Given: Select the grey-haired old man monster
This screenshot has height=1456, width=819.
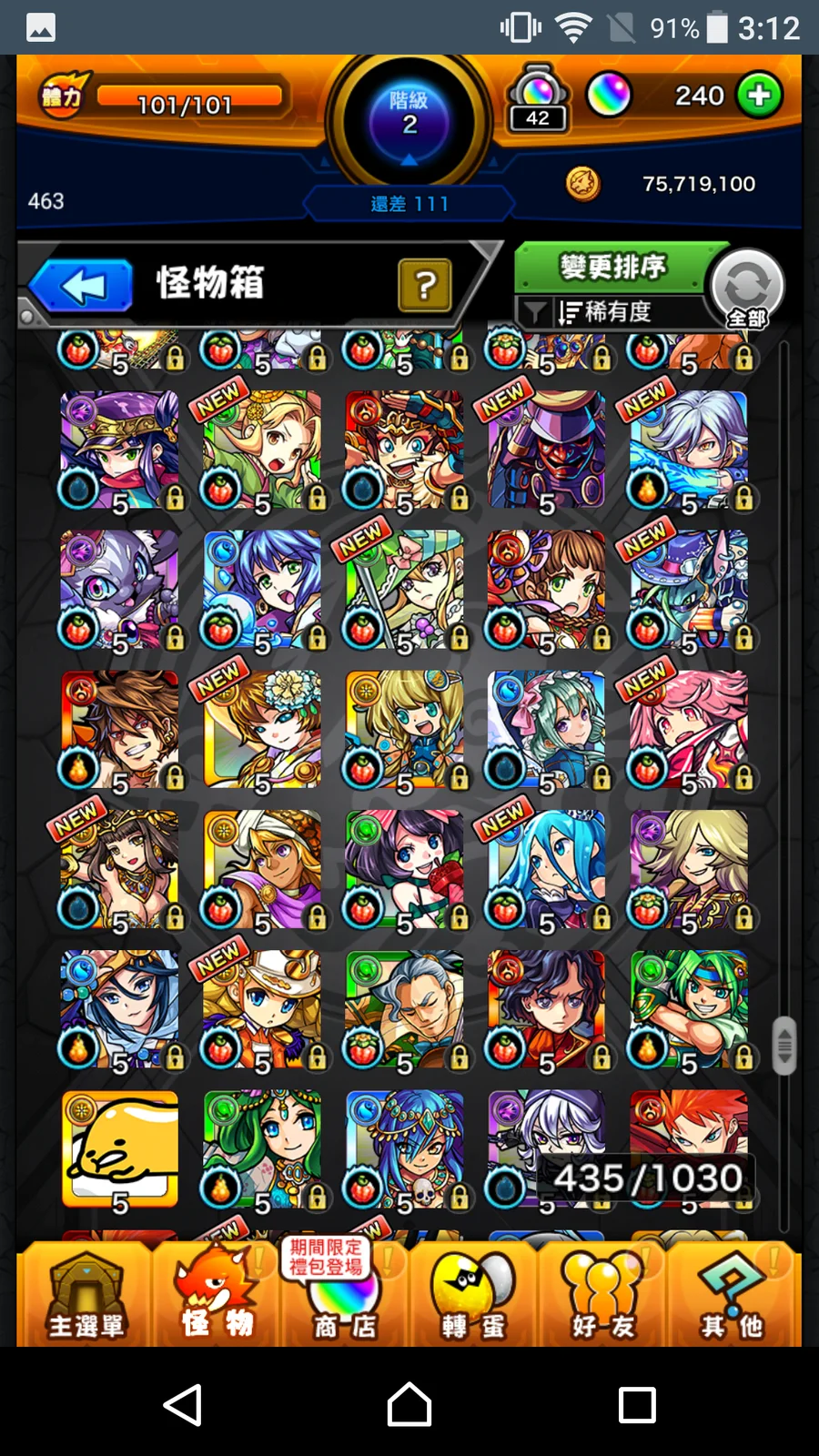Looking at the screenshot, I should click(404, 1008).
